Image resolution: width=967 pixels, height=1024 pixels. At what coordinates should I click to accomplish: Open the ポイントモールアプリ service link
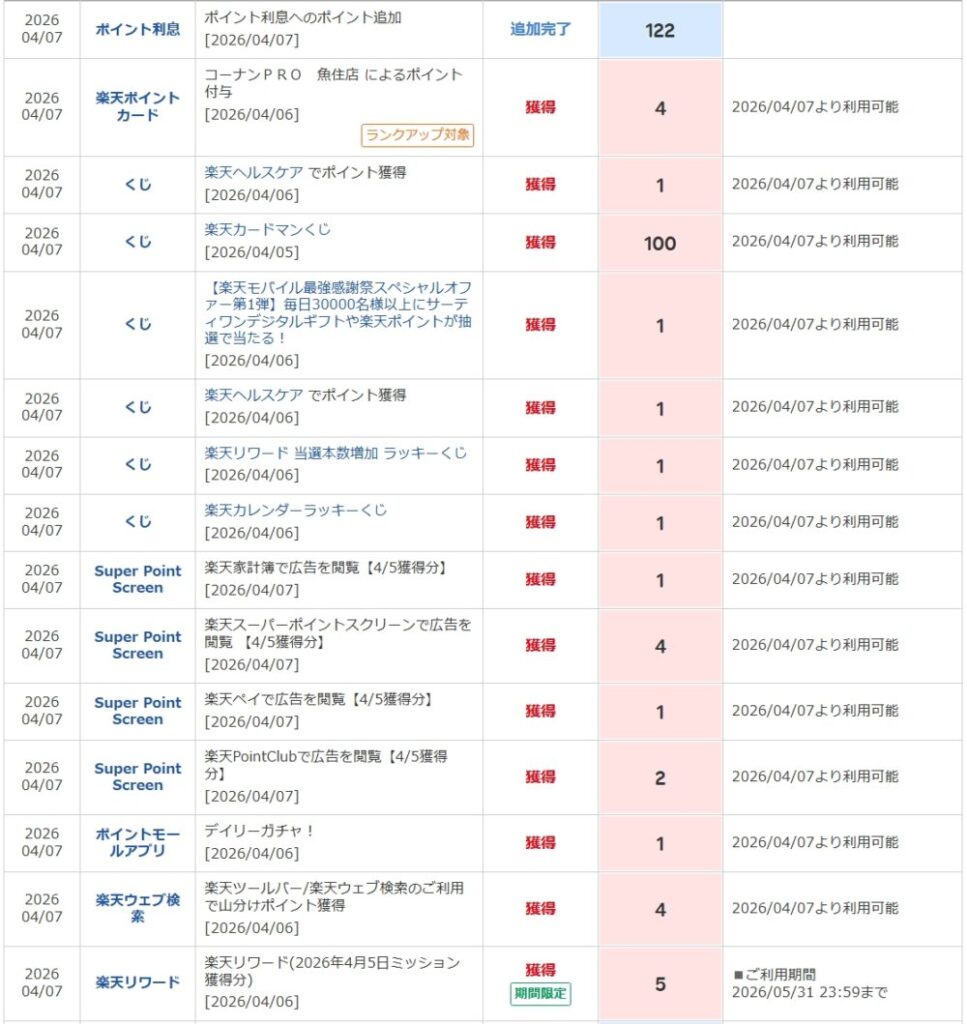[x=138, y=842]
